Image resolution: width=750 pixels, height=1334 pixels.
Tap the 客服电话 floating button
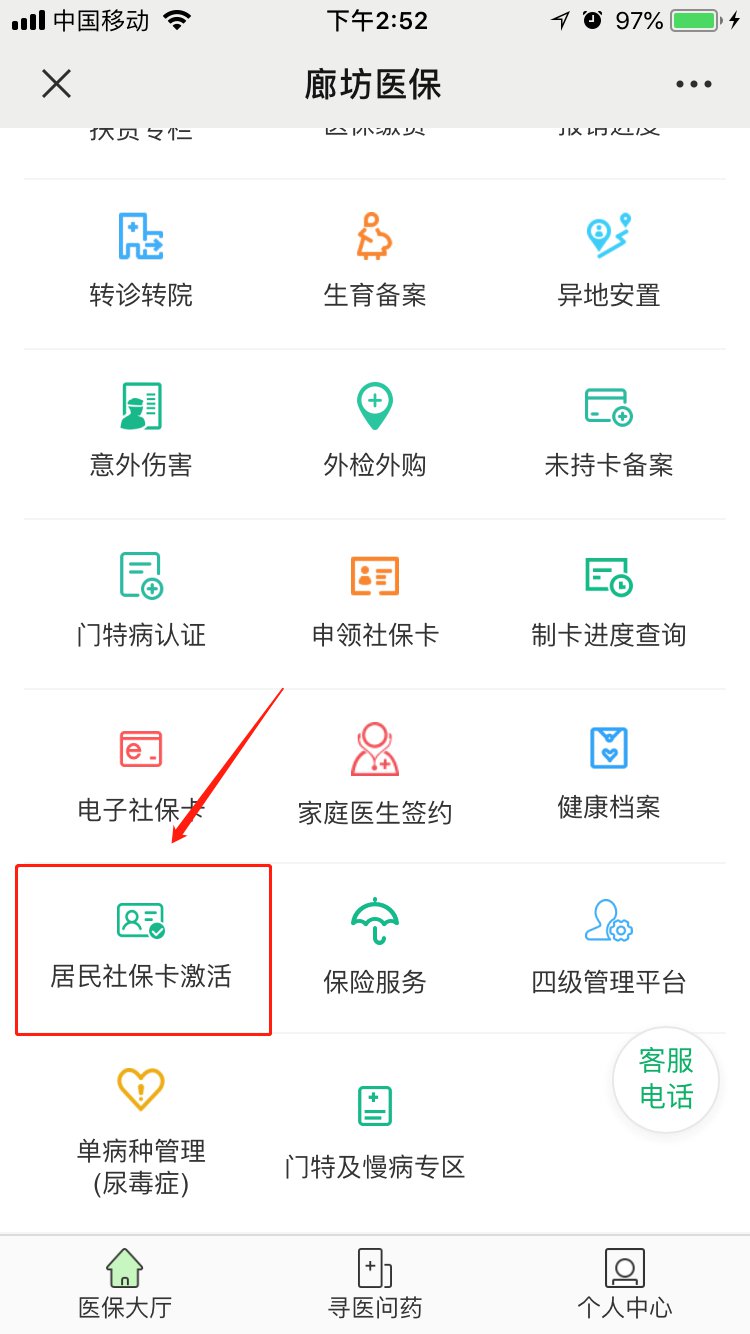tap(666, 1080)
